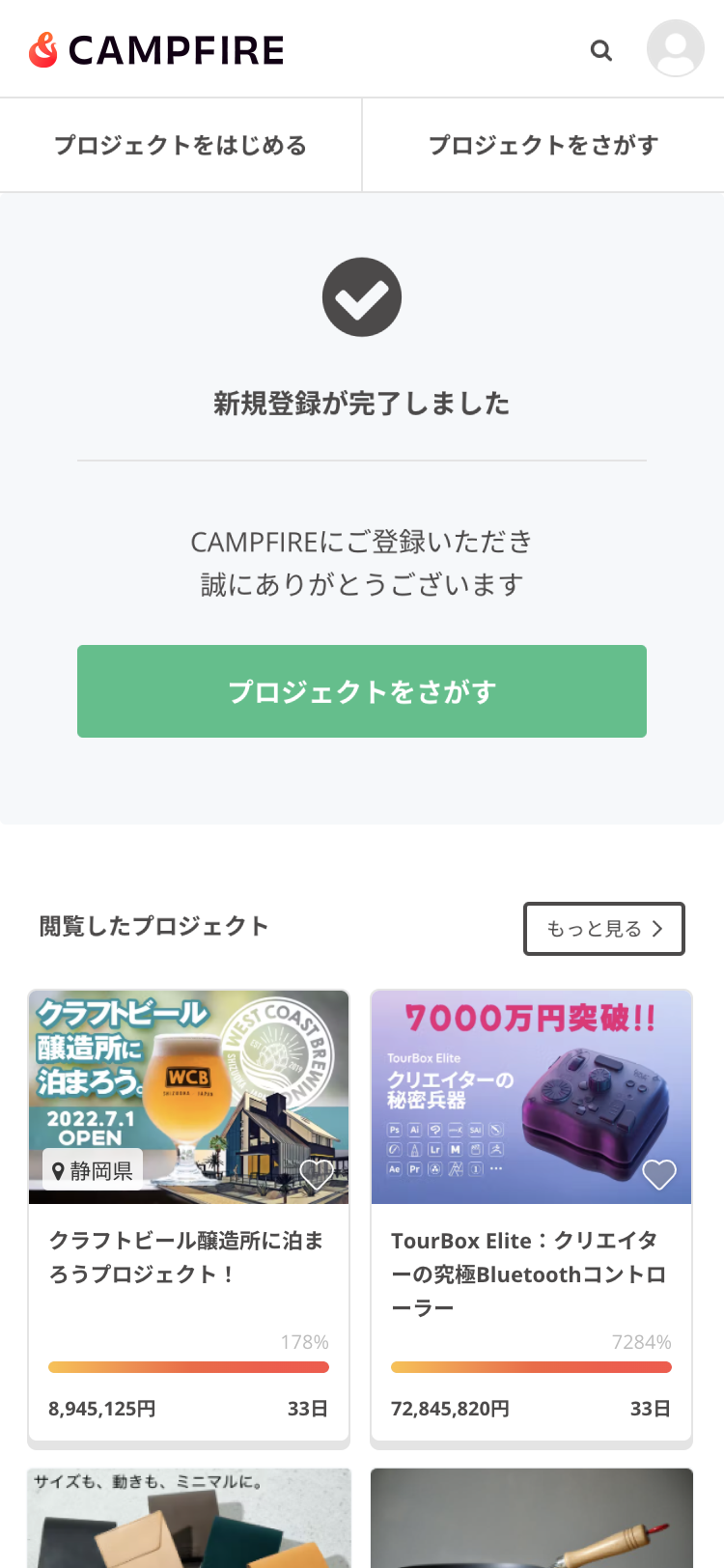Switch to プロジェクトをはじめる tab
Viewport: 724px width, 1568px height.
181,145
